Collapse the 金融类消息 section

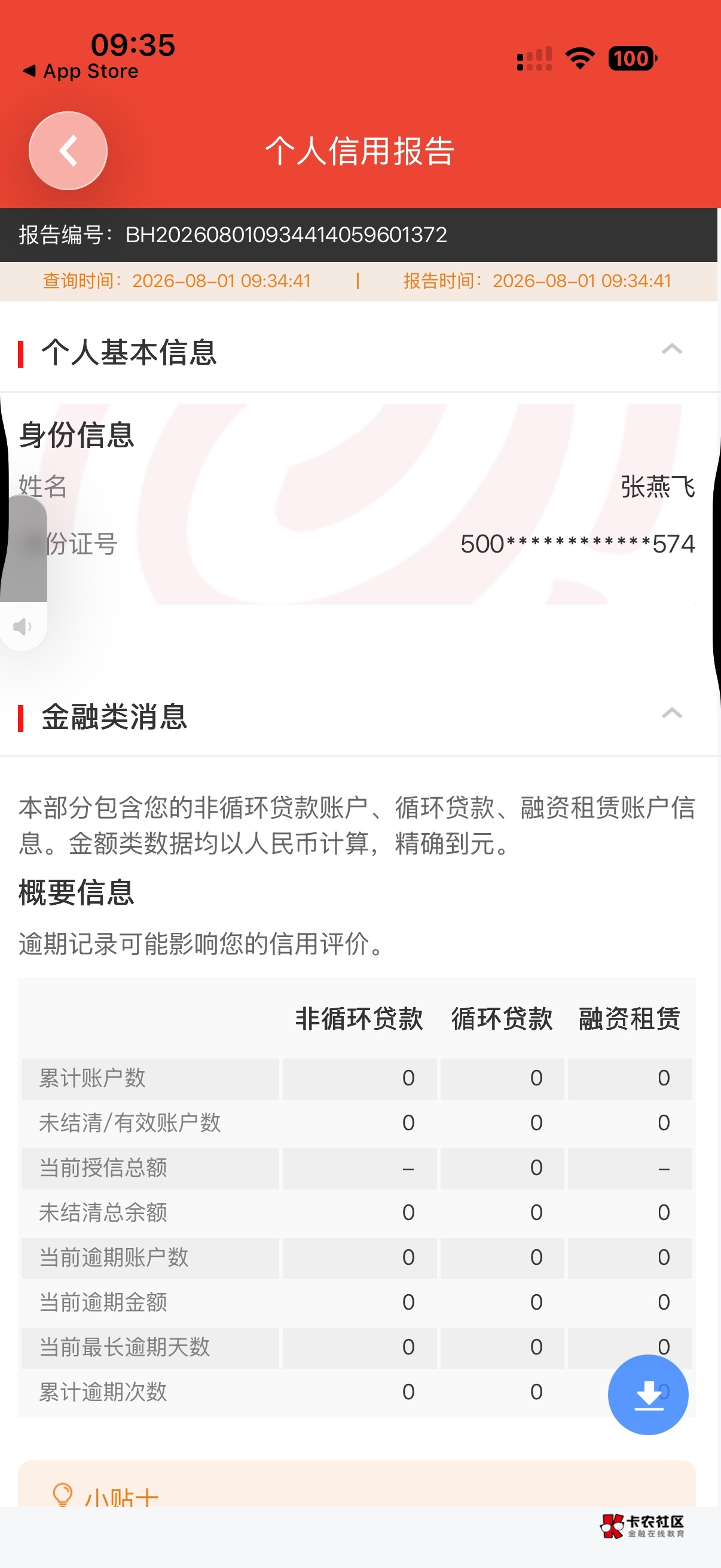click(672, 713)
